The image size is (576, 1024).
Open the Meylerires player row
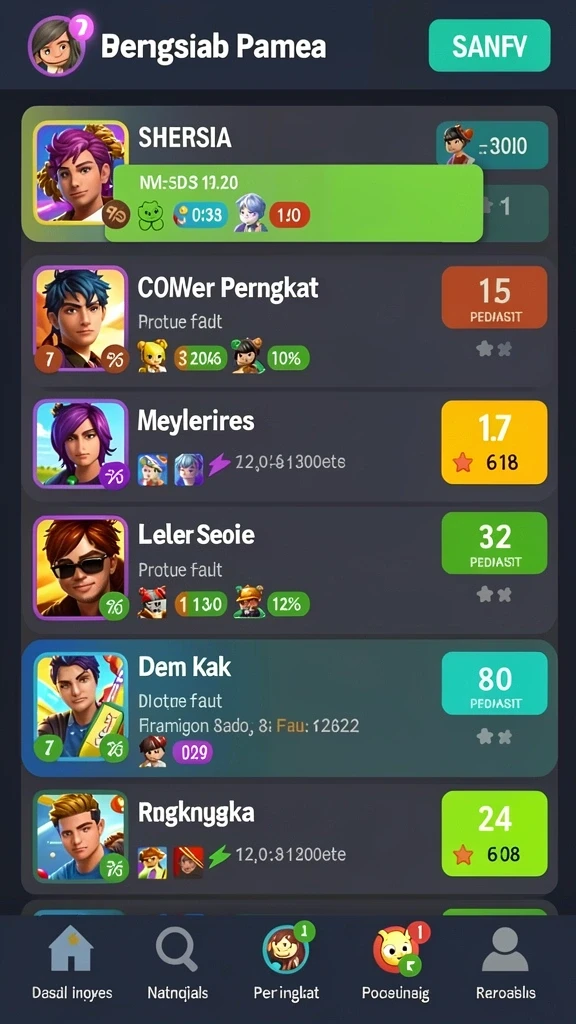coord(289,445)
